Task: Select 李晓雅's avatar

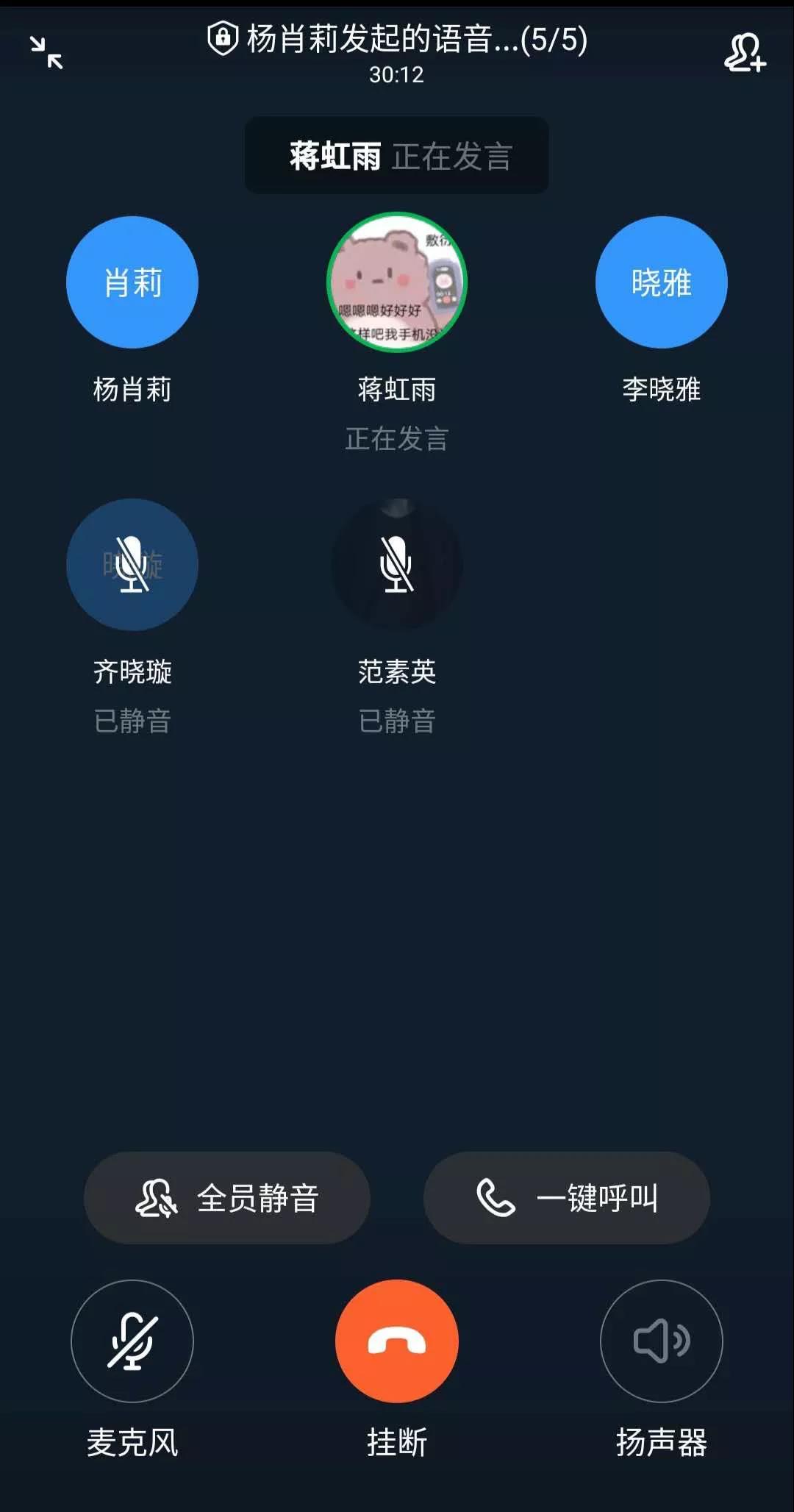Action: pyautogui.click(x=661, y=282)
